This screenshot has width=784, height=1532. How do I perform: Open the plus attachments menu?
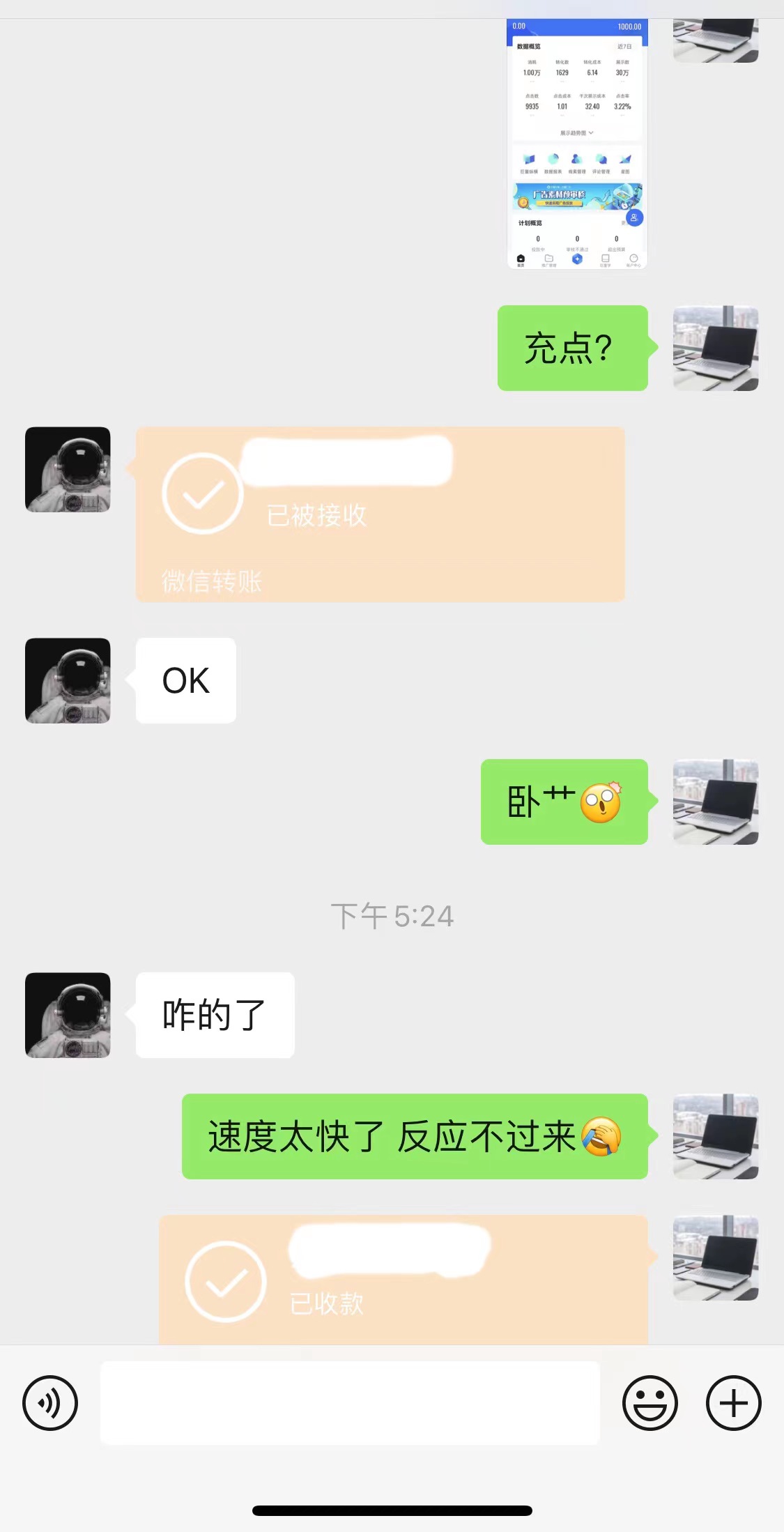point(733,1402)
